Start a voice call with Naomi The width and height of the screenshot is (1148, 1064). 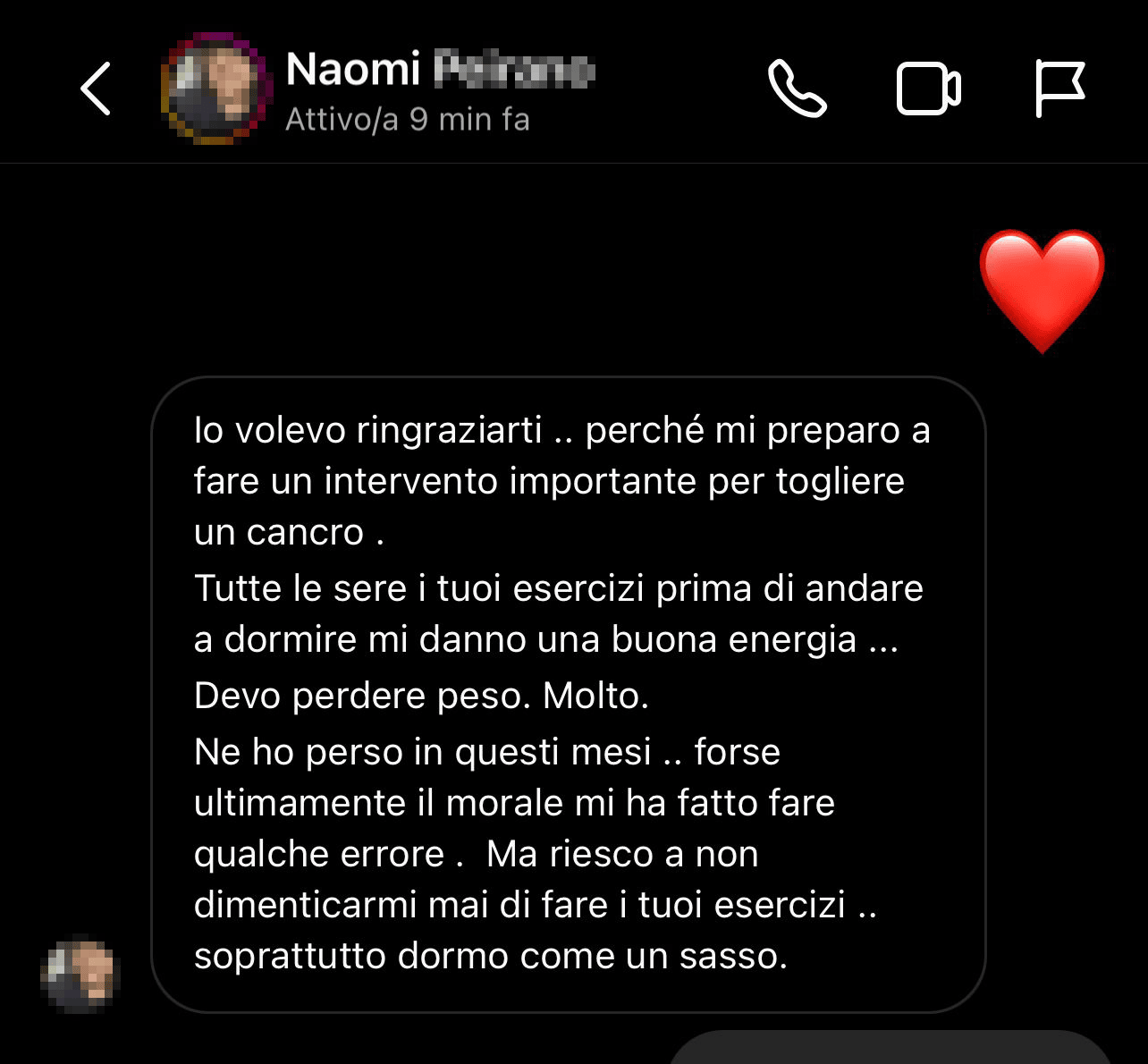pos(797,89)
